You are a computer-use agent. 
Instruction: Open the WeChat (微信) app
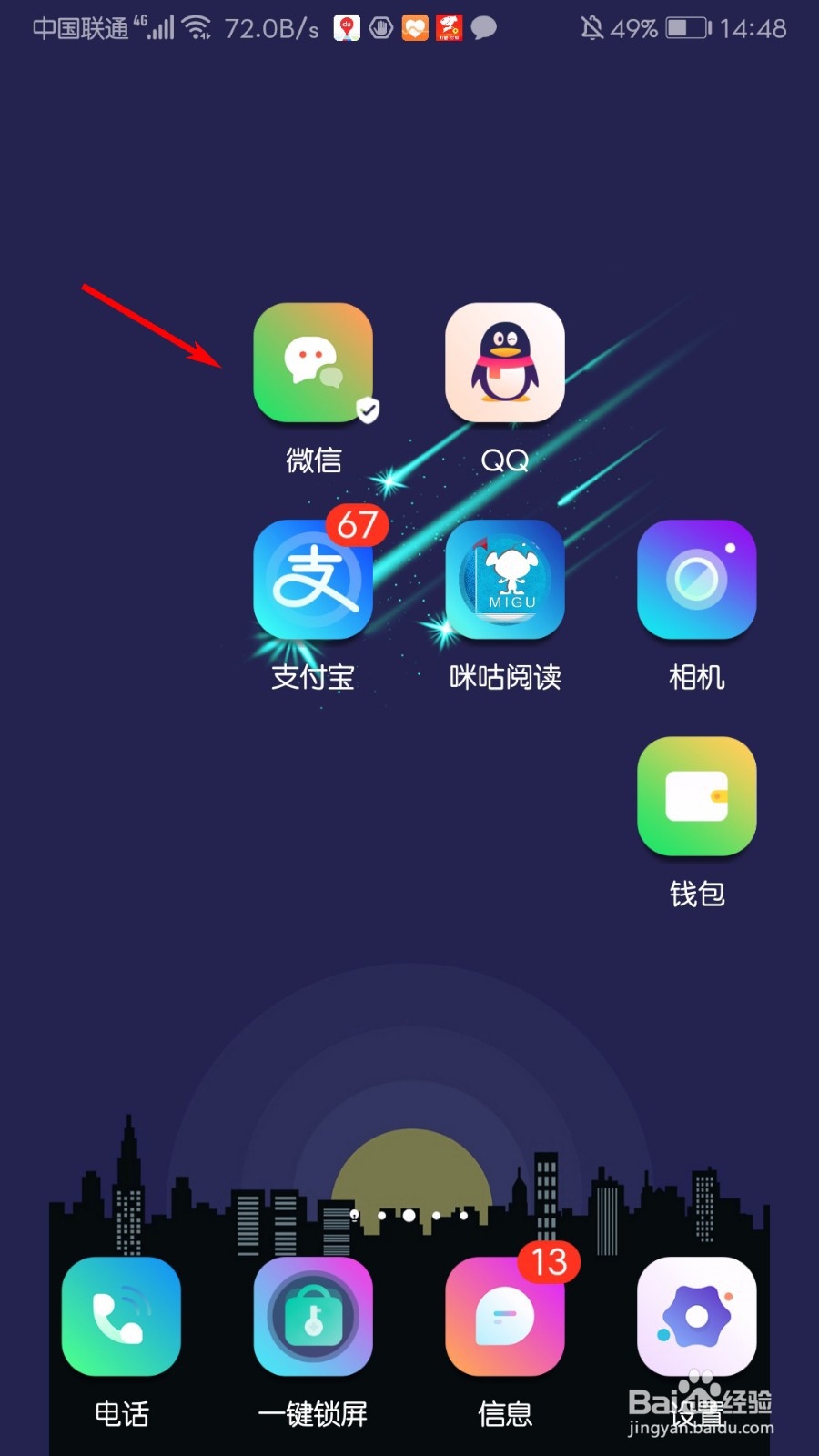point(313,364)
